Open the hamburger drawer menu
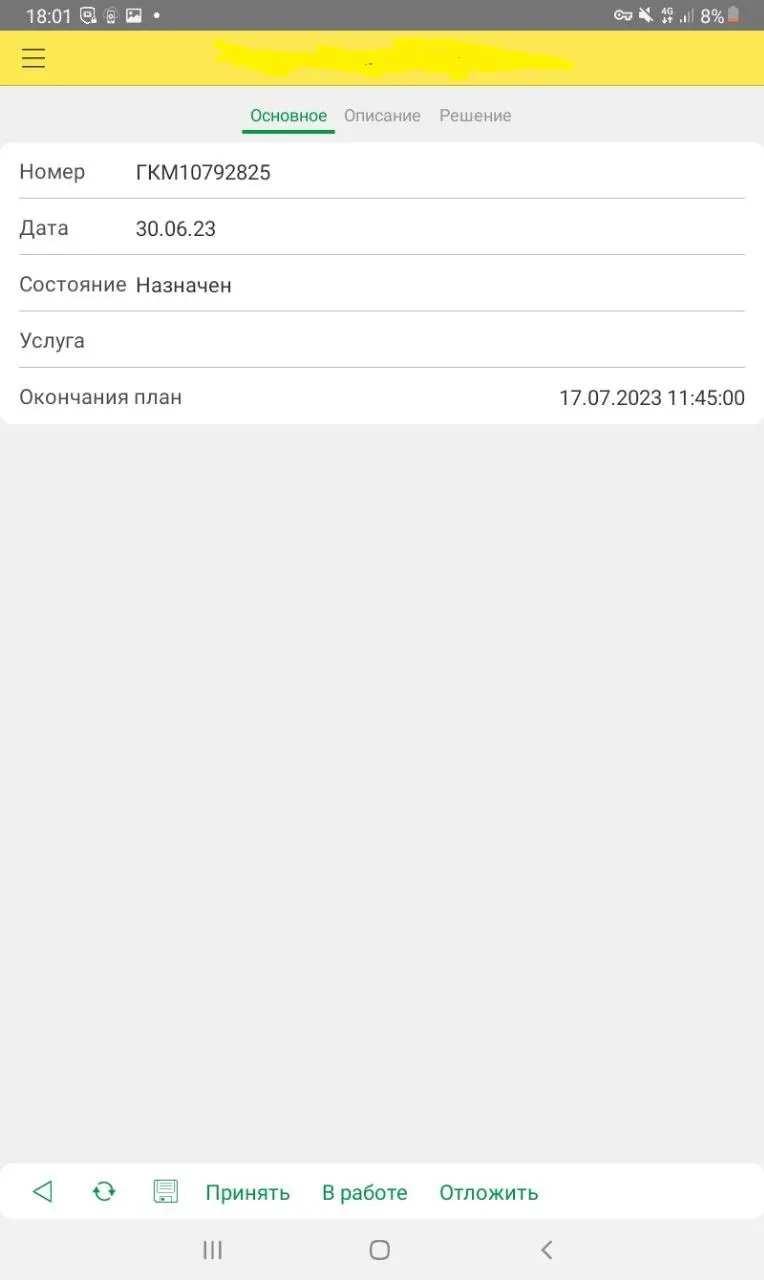The height and width of the screenshot is (1280, 764). 34,58
